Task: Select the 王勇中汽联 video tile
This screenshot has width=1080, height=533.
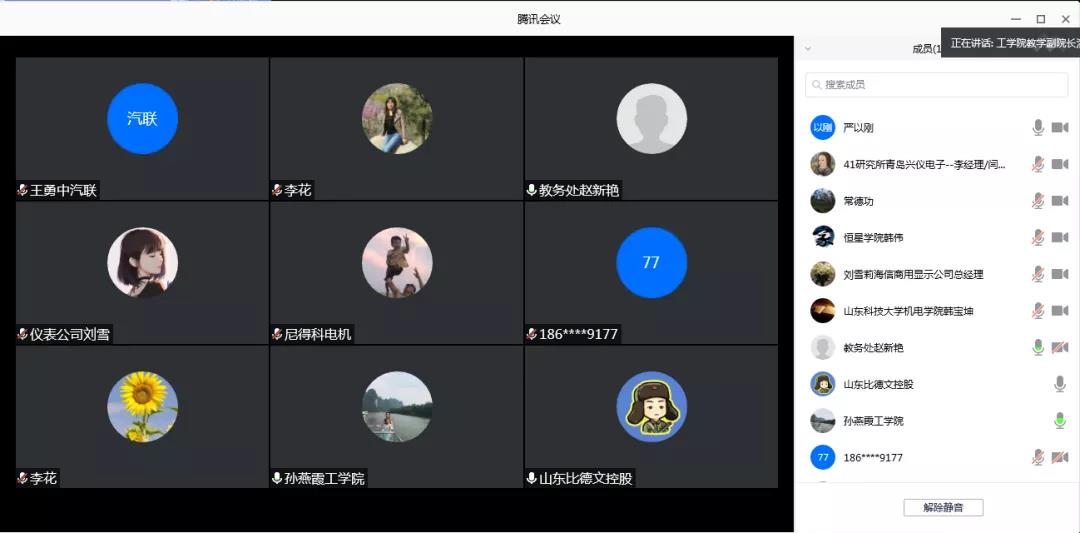Action: [x=142, y=128]
